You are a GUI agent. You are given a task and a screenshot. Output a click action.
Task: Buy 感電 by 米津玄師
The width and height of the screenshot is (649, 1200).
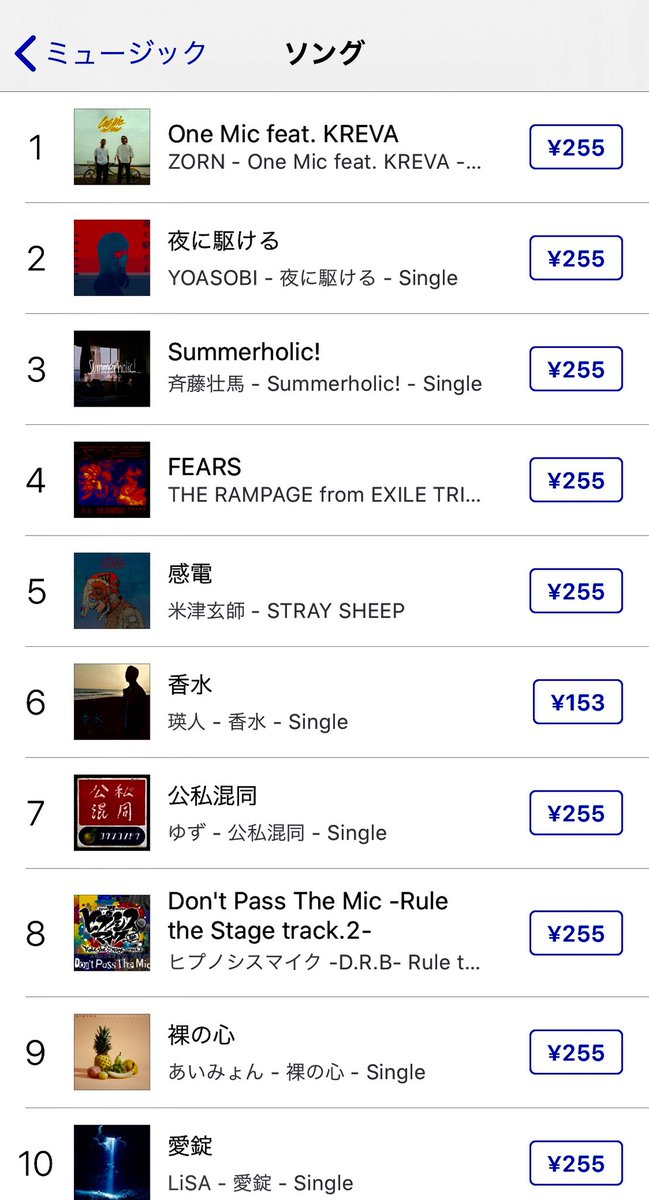tap(576, 592)
